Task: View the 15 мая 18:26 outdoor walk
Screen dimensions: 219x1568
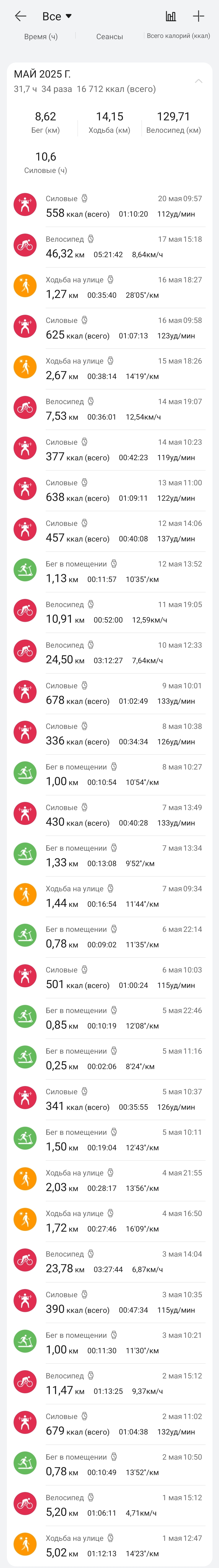Action: point(110,369)
